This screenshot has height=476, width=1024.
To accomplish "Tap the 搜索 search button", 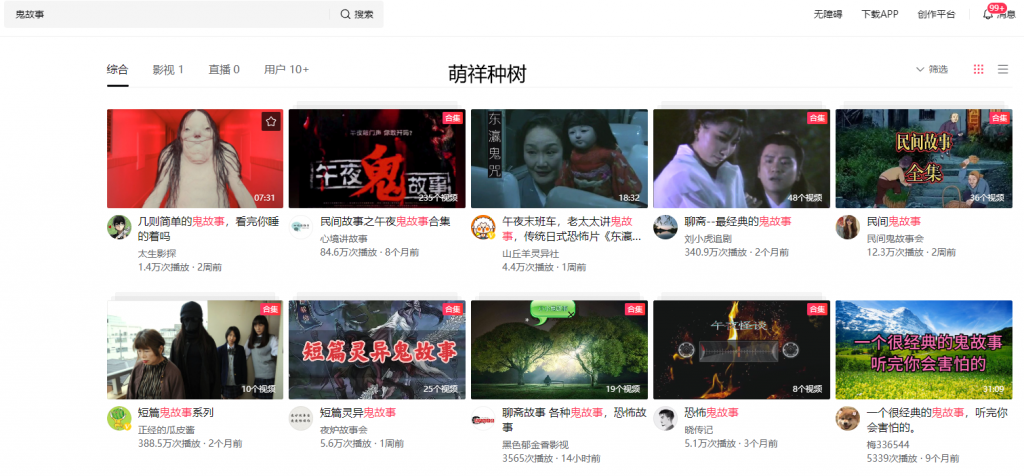I will click(x=357, y=14).
